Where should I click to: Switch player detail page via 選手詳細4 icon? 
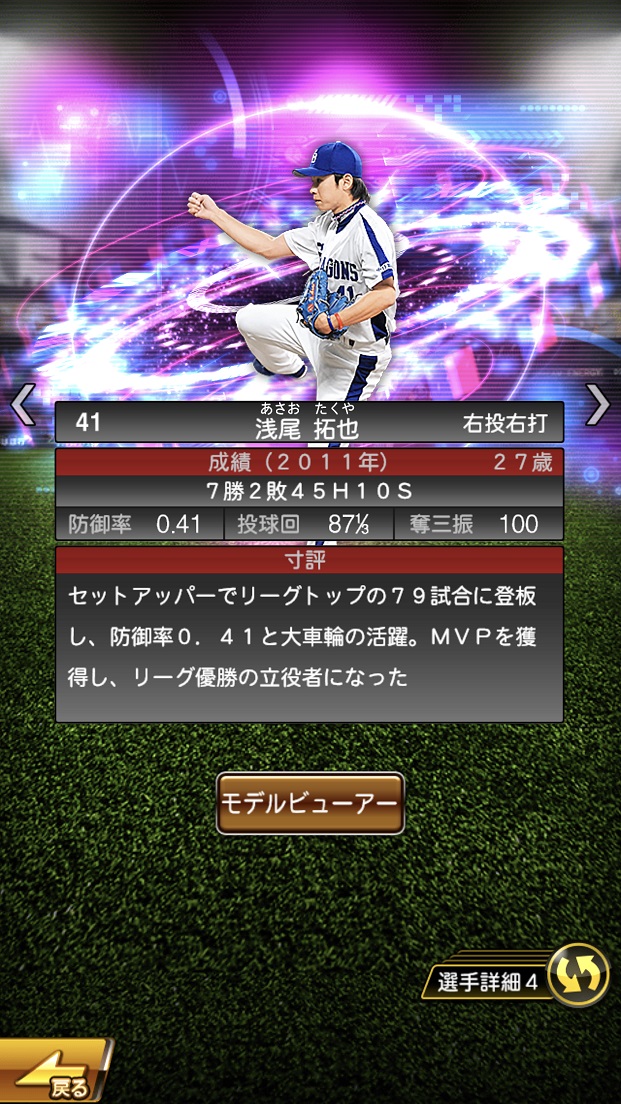pos(579,974)
